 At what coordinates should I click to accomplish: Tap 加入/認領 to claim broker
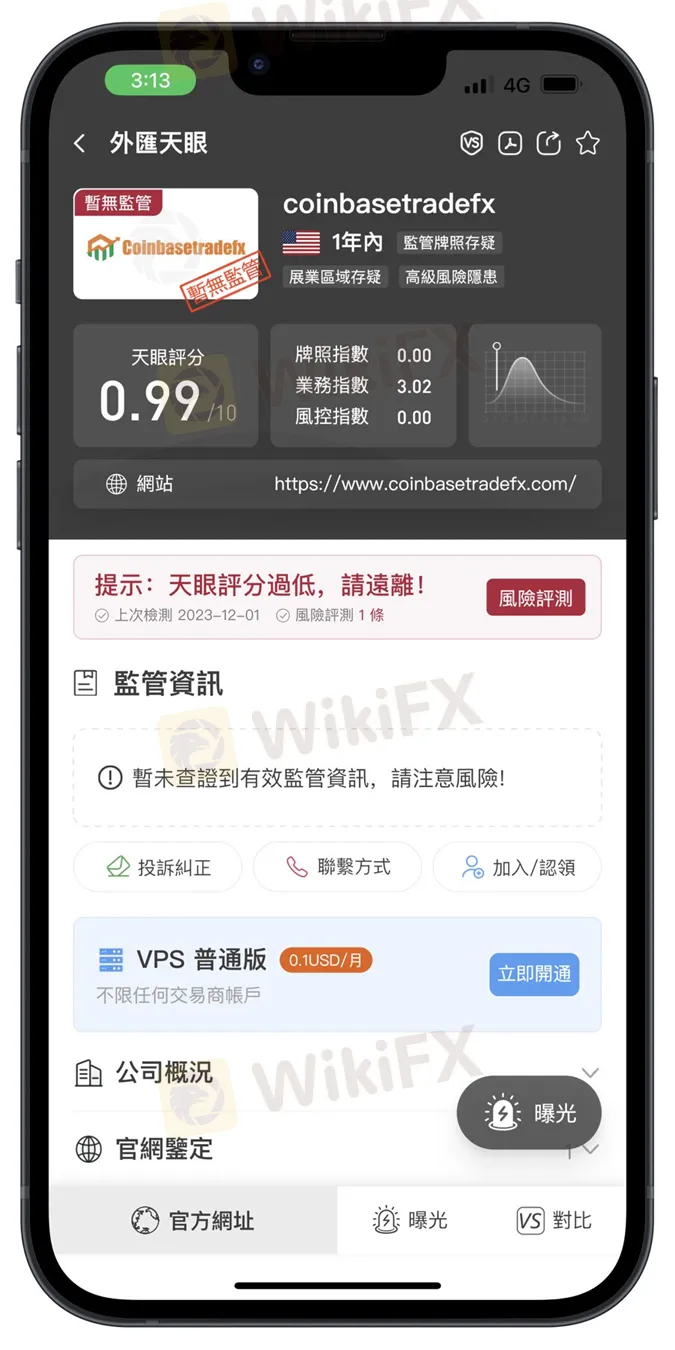pyautogui.click(x=517, y=867)
